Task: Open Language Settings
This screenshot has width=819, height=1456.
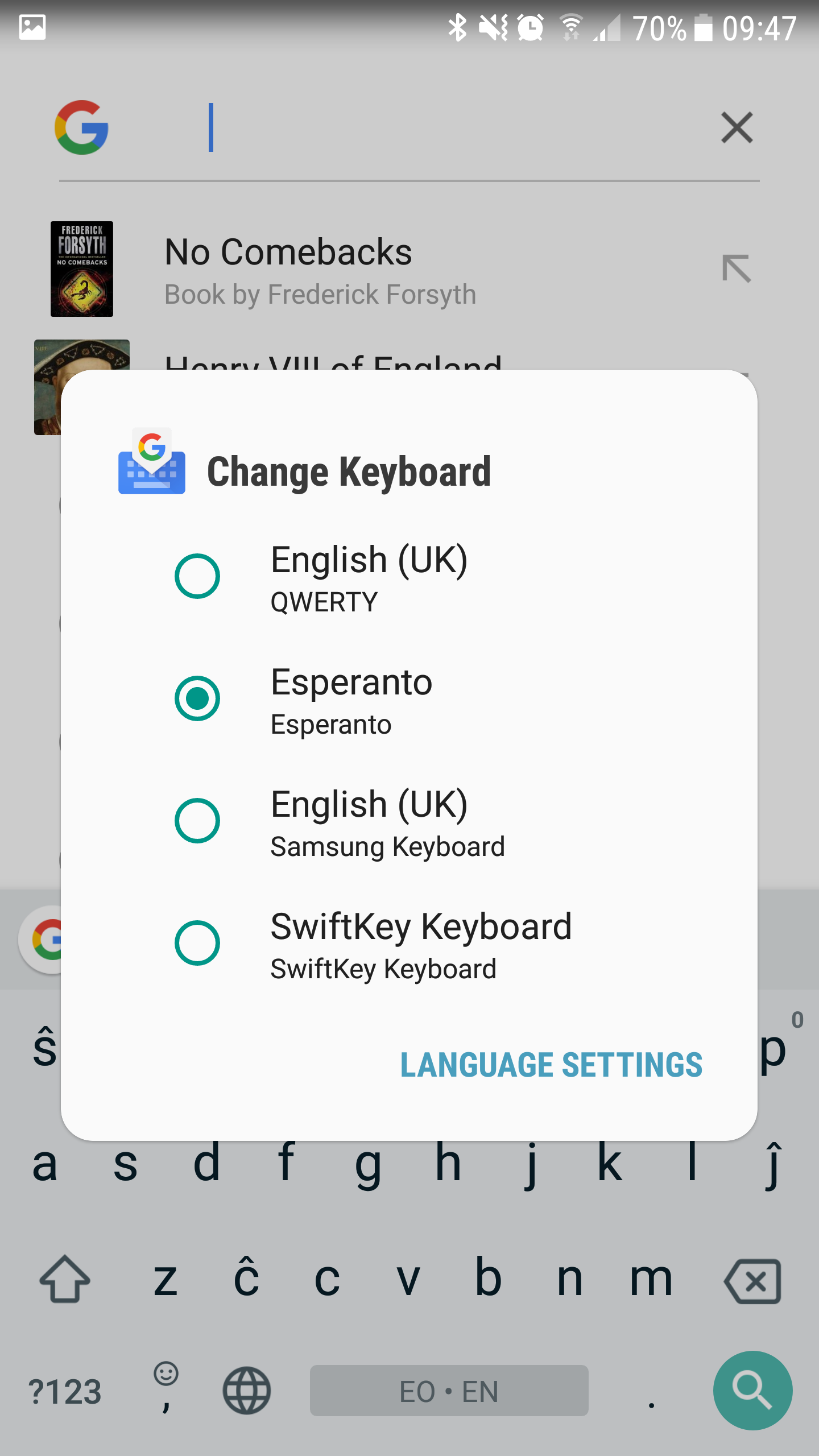Action: tap(551, 1065)
